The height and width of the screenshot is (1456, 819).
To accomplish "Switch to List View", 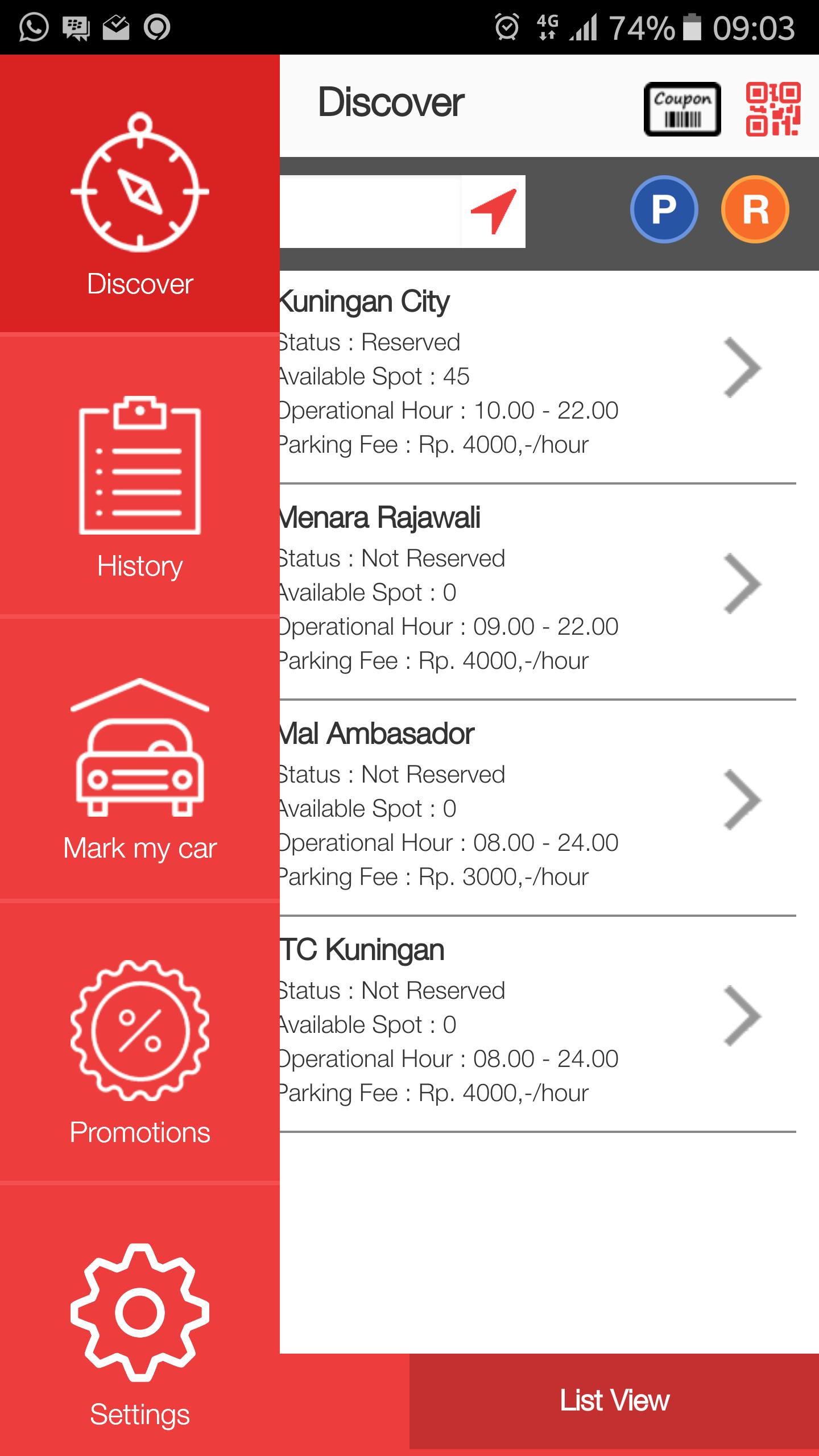I will [x=614, y=1400].
